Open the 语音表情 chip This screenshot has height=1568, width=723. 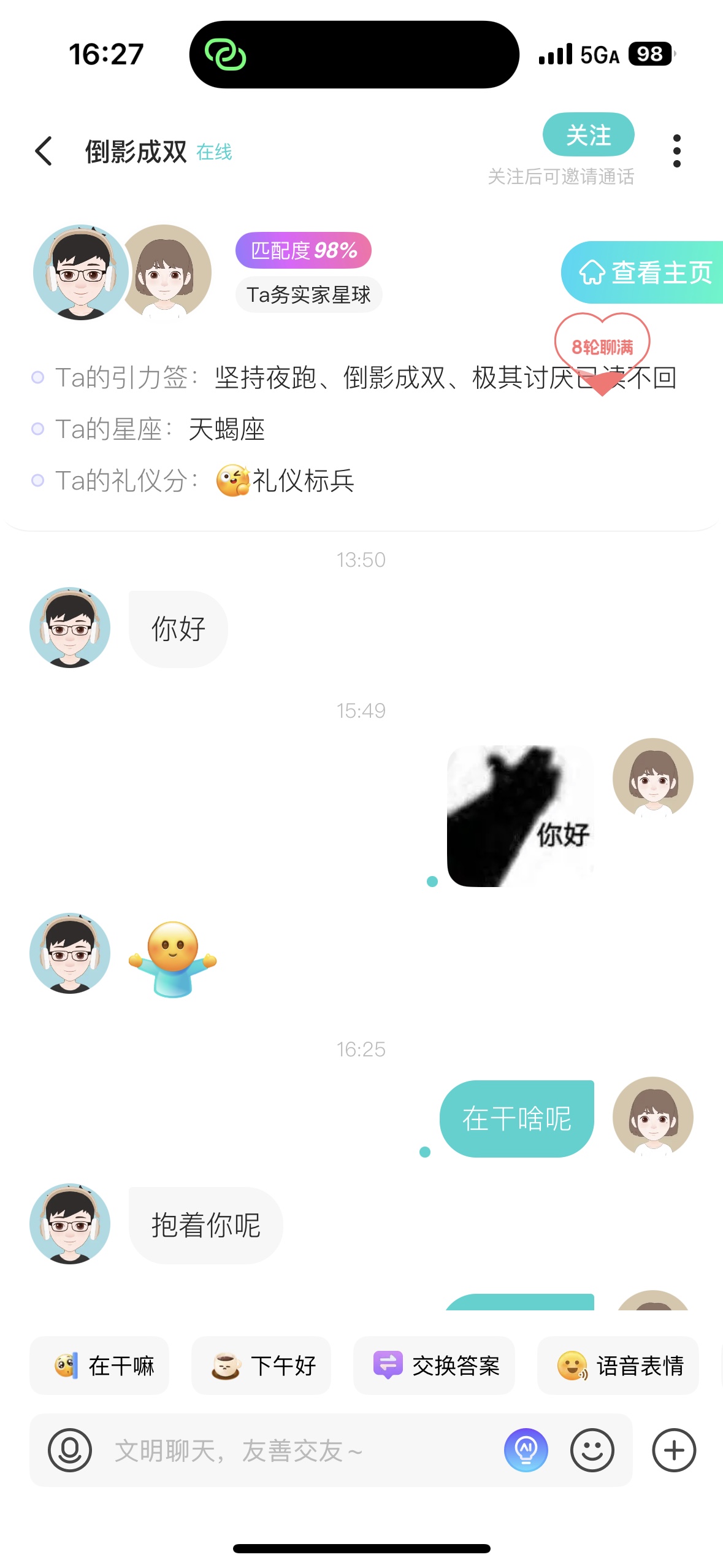pos(618,1366)
